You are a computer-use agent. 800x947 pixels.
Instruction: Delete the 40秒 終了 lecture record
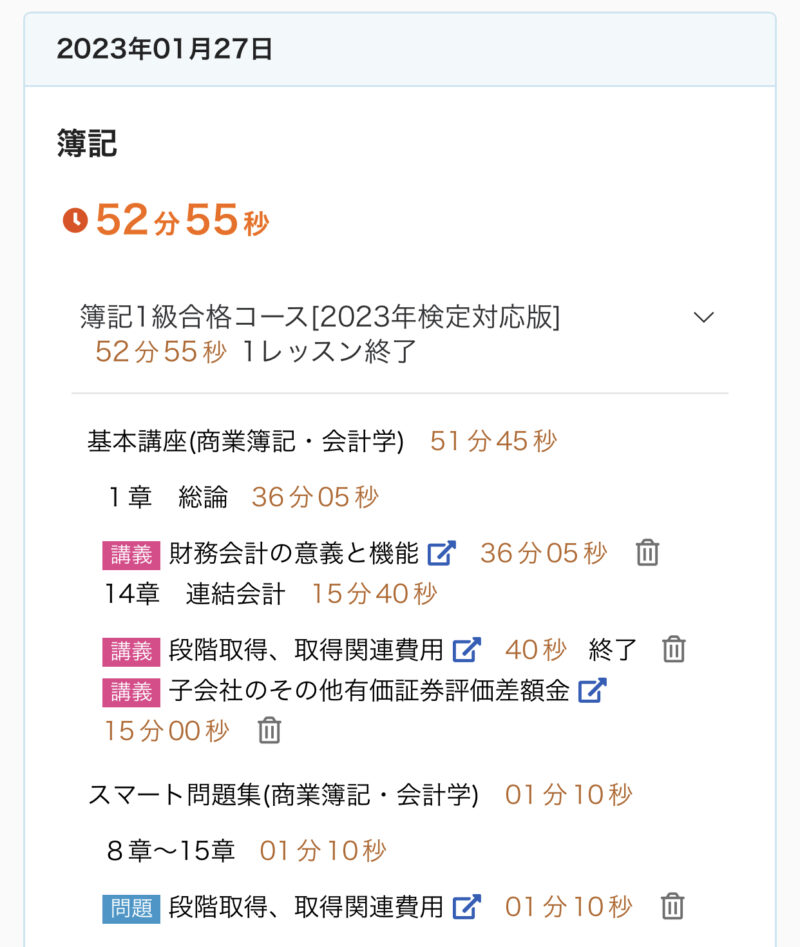coord(674,650)
